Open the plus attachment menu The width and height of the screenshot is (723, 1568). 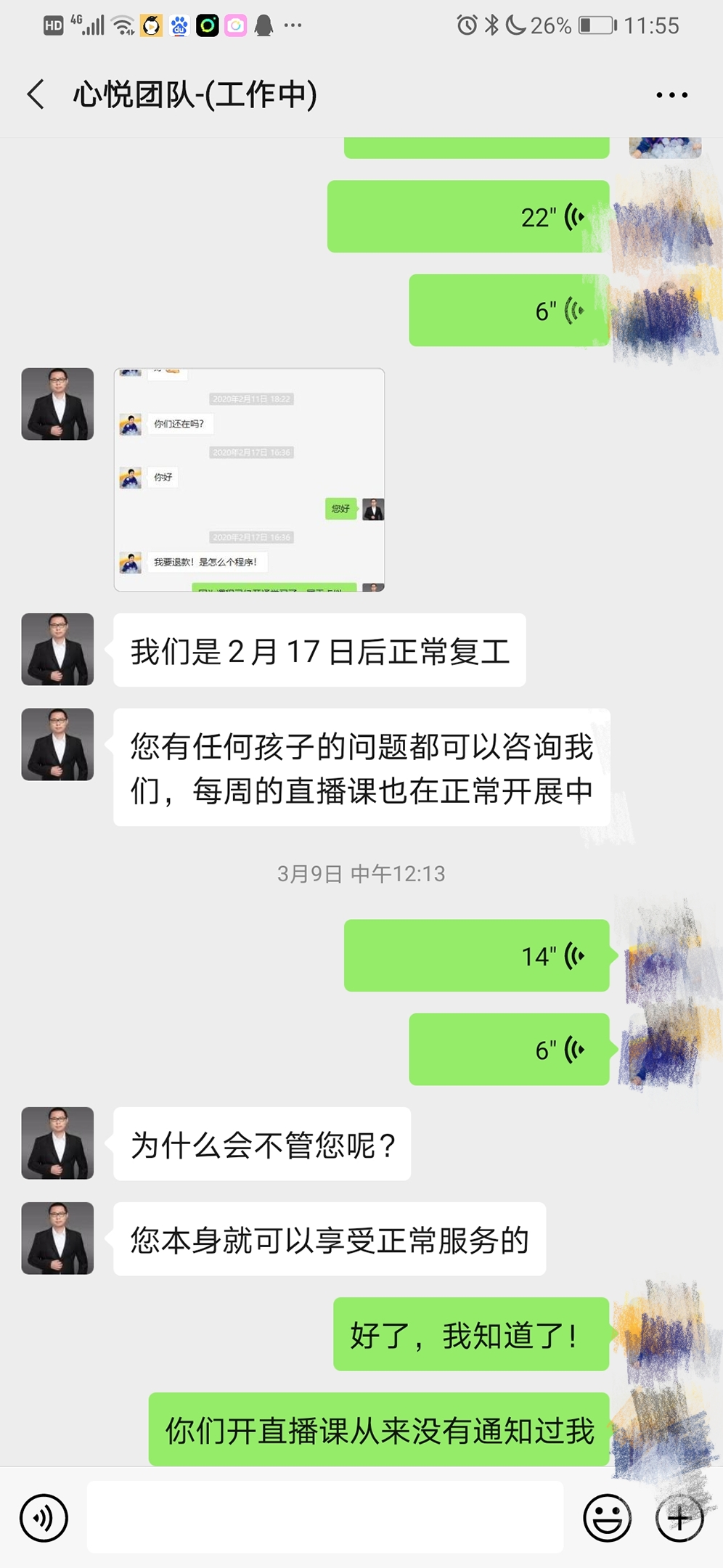point(679,1517)
